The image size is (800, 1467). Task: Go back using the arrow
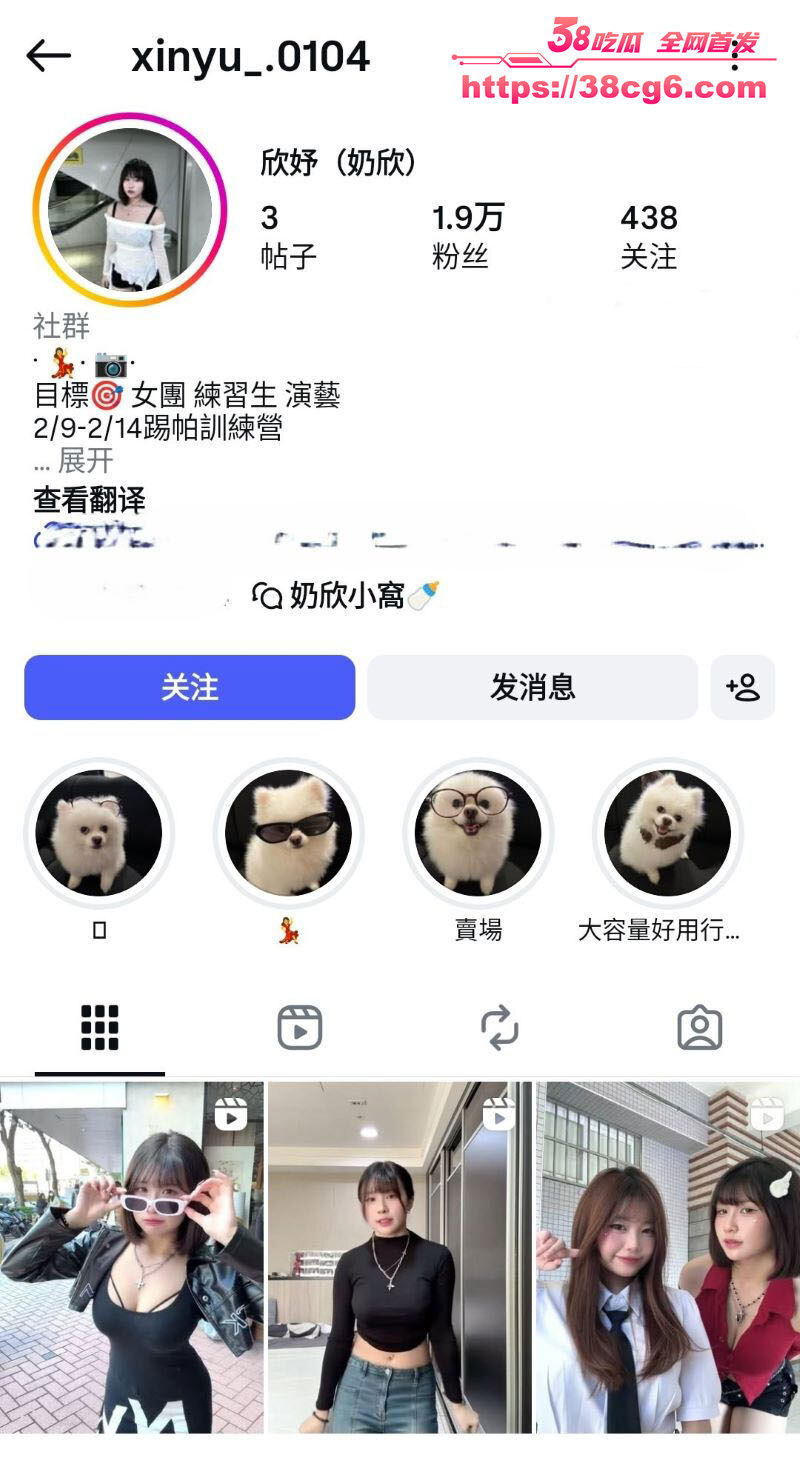click(x=48, y=56)
